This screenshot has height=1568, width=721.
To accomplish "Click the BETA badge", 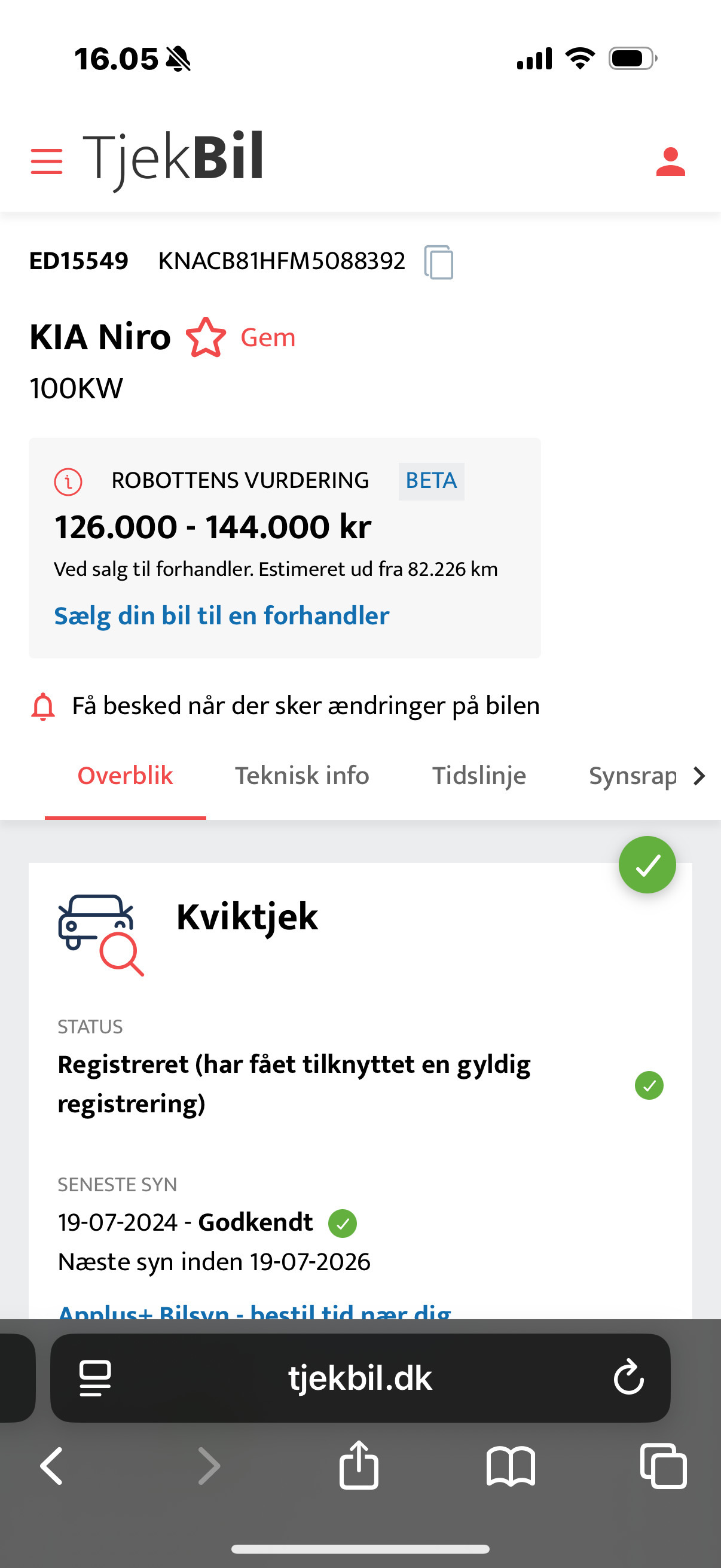I will pos(431,481).
